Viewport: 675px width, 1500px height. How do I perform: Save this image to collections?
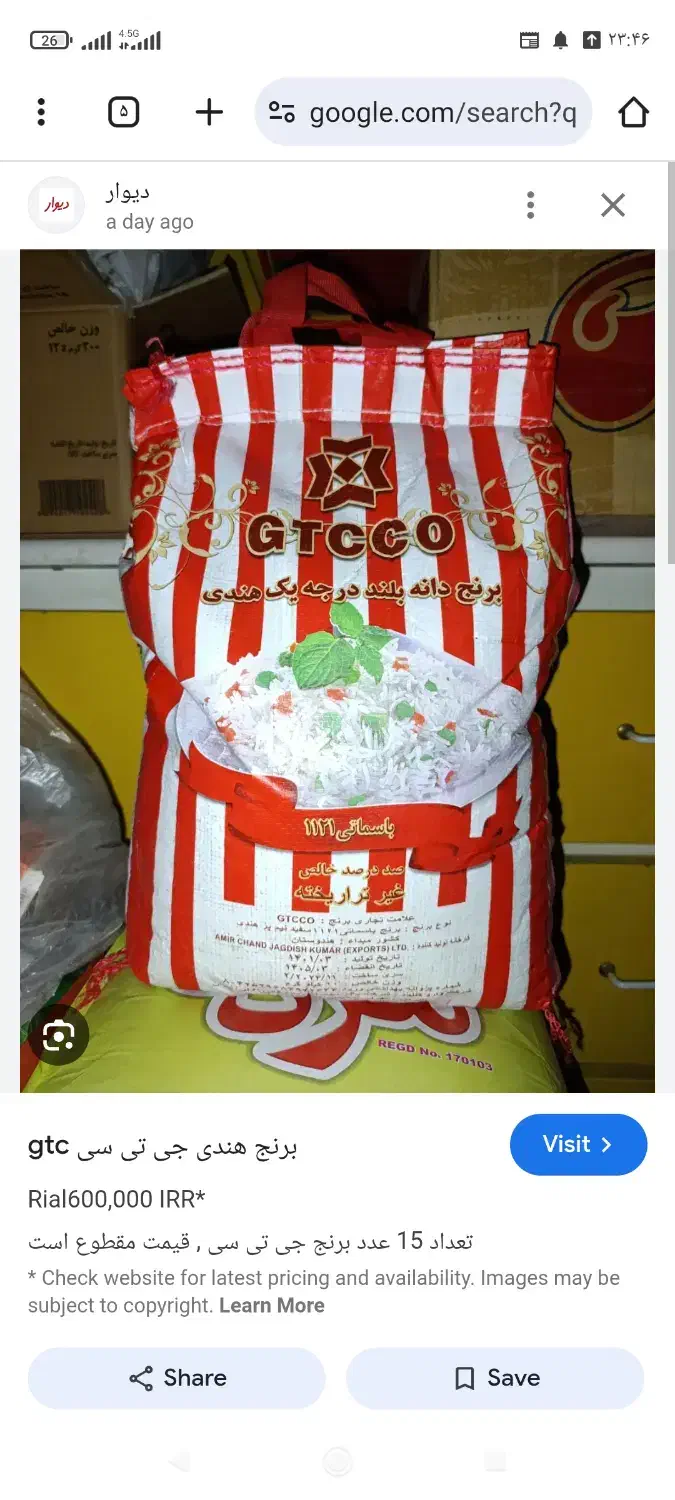pyautogui.click(x=495, y=1378)
